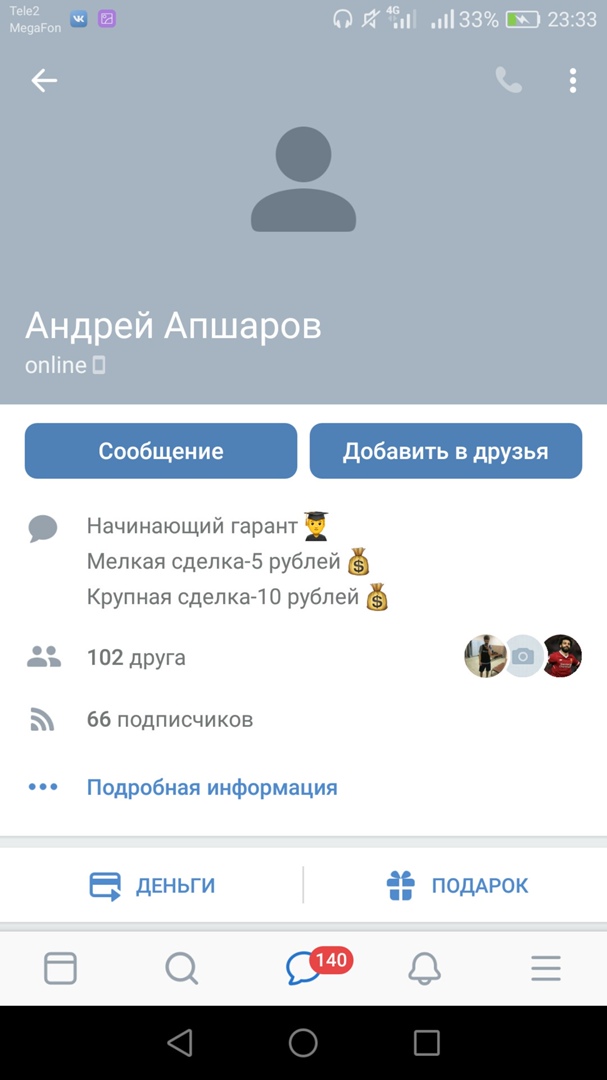Call Андрей Апшаров via phone icon

[509, 81]
